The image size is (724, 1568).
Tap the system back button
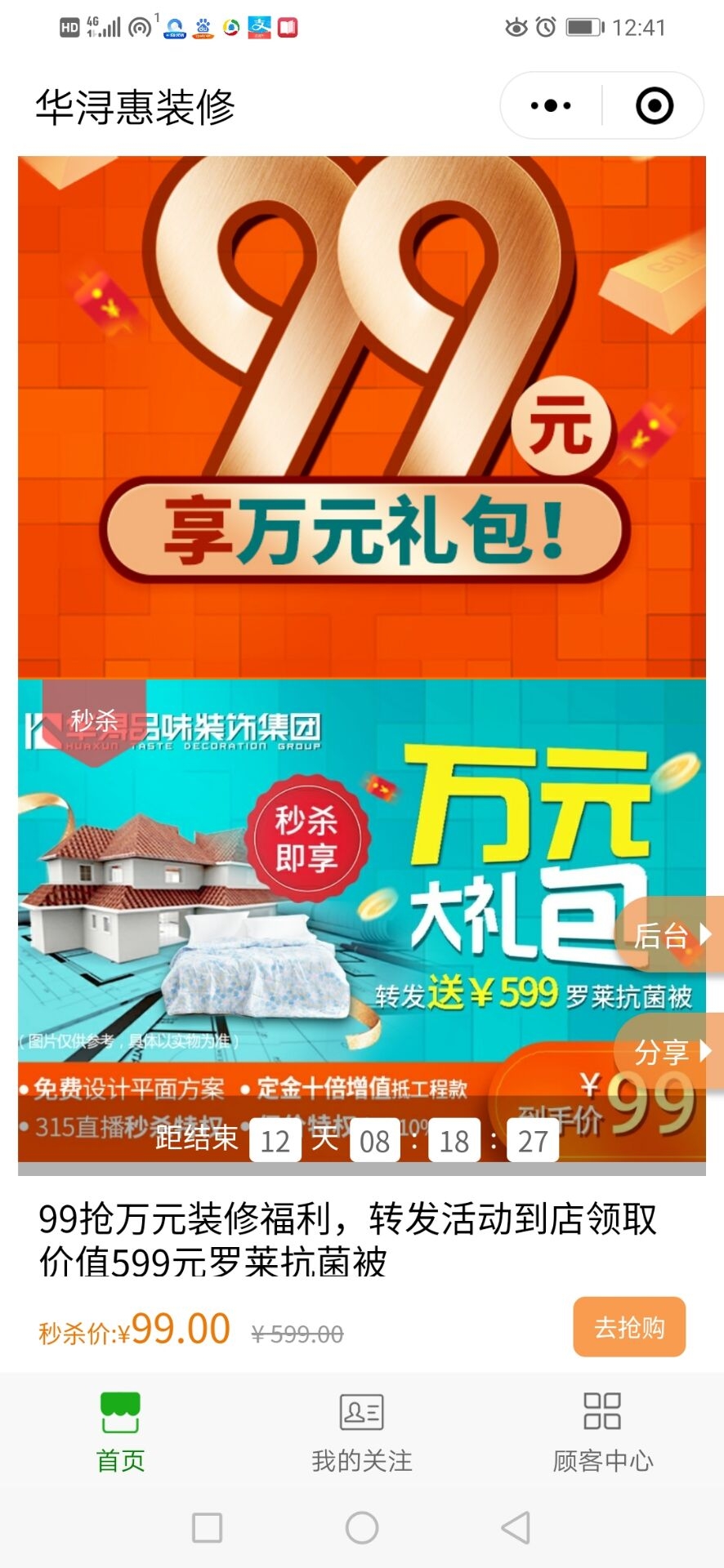516,1527
